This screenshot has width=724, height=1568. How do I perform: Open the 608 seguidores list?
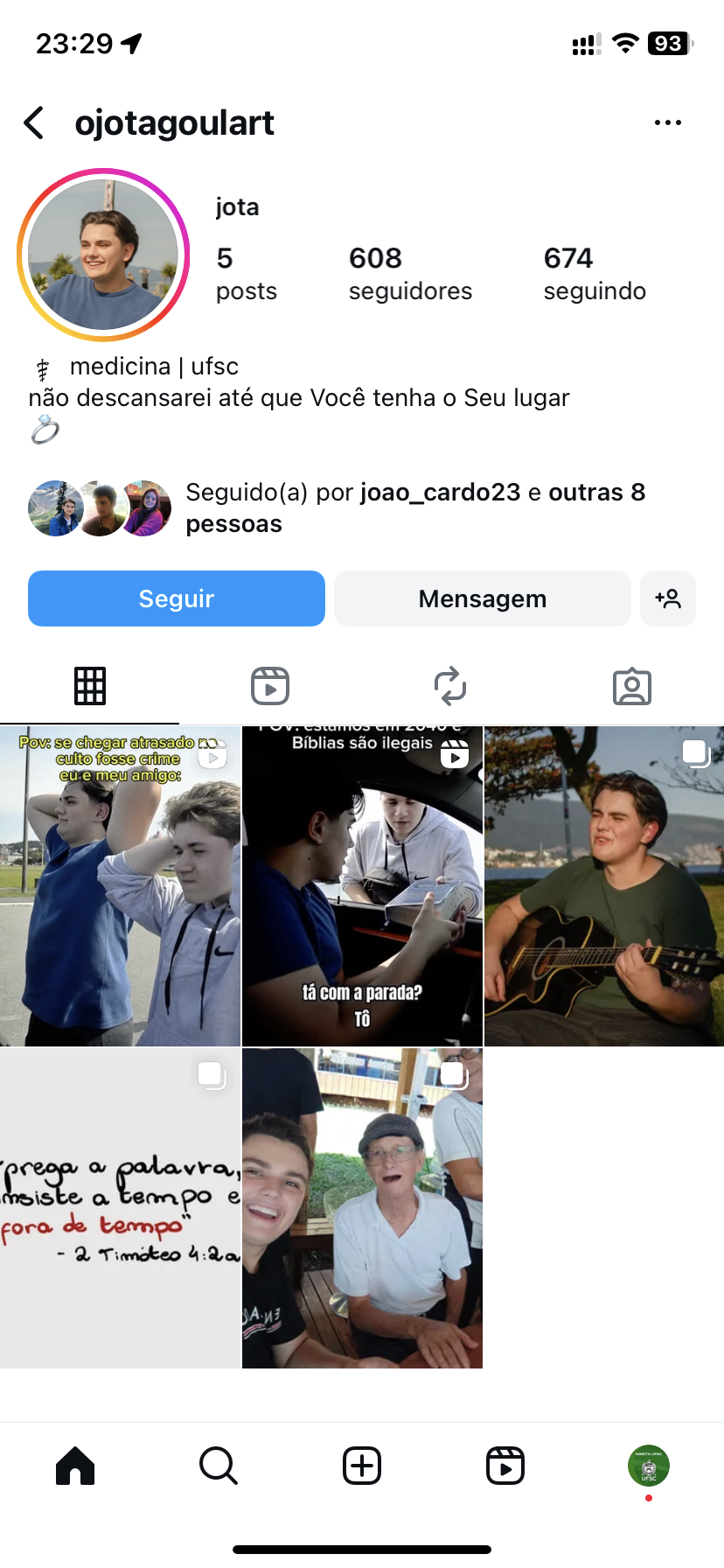point(409,273)
